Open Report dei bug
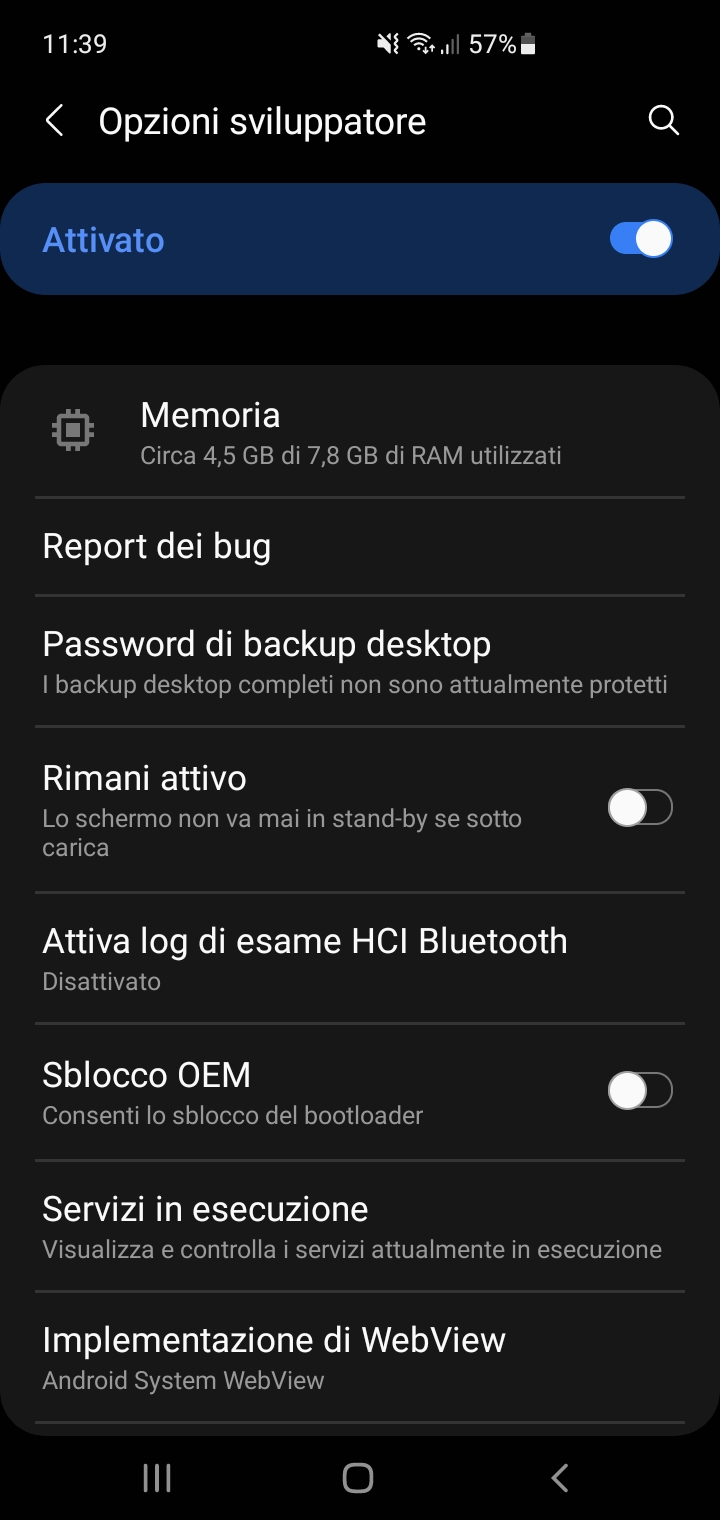Image resolution: width=720 pixels, height=1520 pixels. (156, 545)
